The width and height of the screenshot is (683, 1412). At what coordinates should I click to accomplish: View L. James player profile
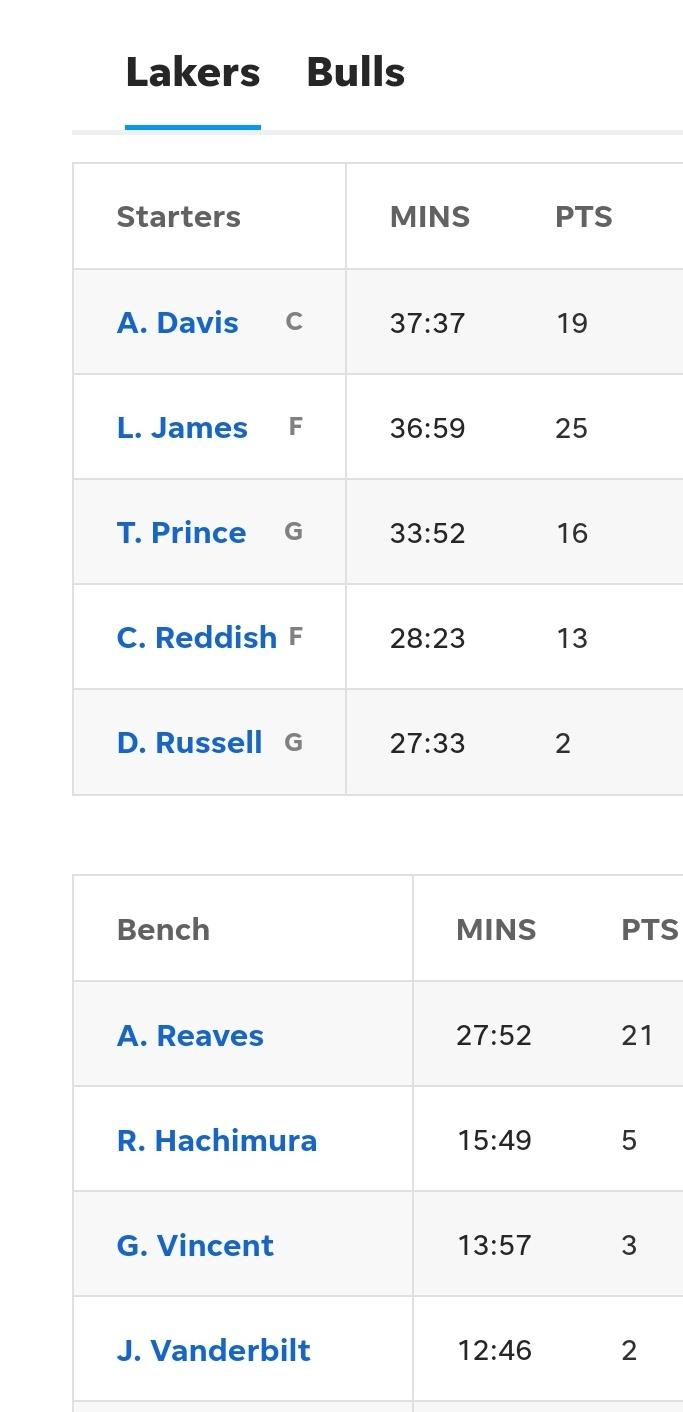coord(182,428)
